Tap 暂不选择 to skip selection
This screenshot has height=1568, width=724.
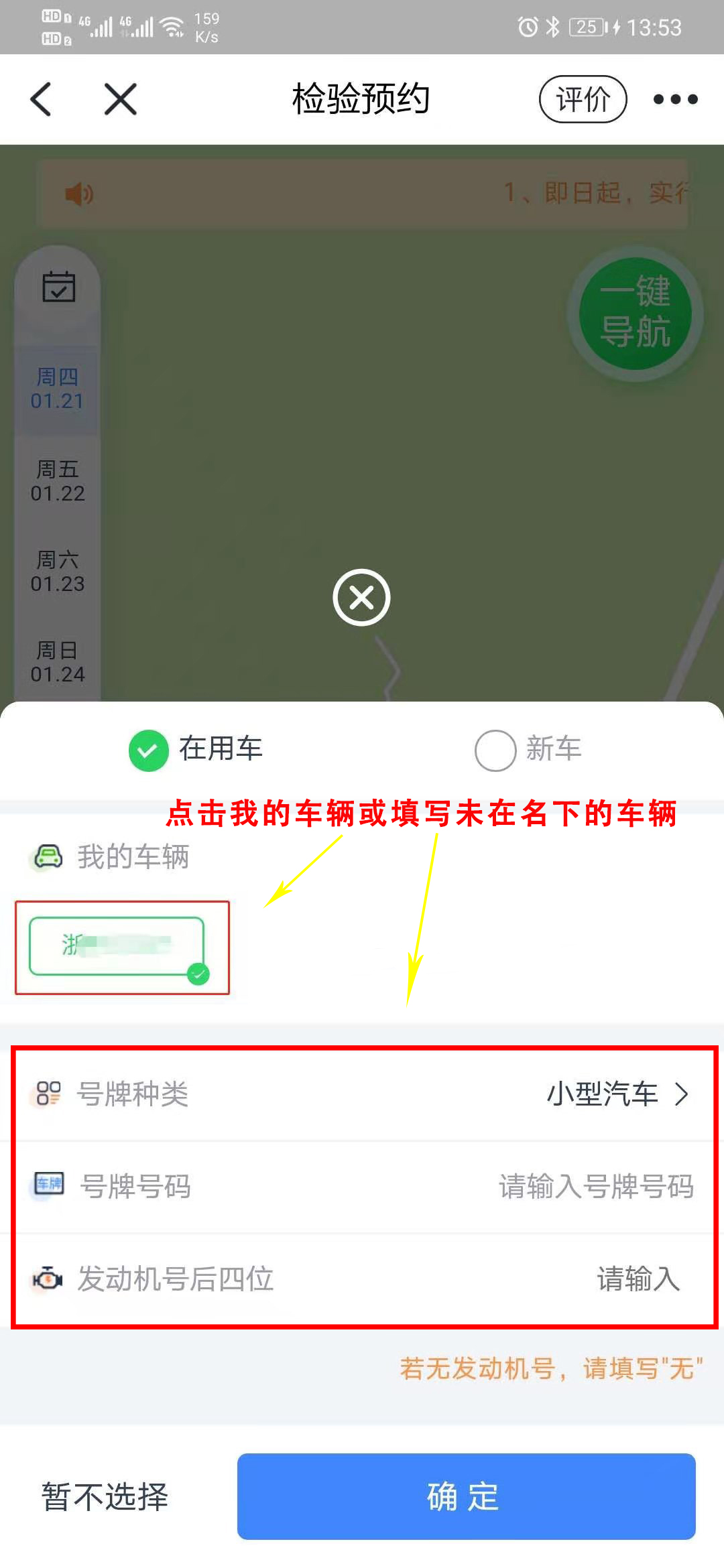click(105, 1496)
